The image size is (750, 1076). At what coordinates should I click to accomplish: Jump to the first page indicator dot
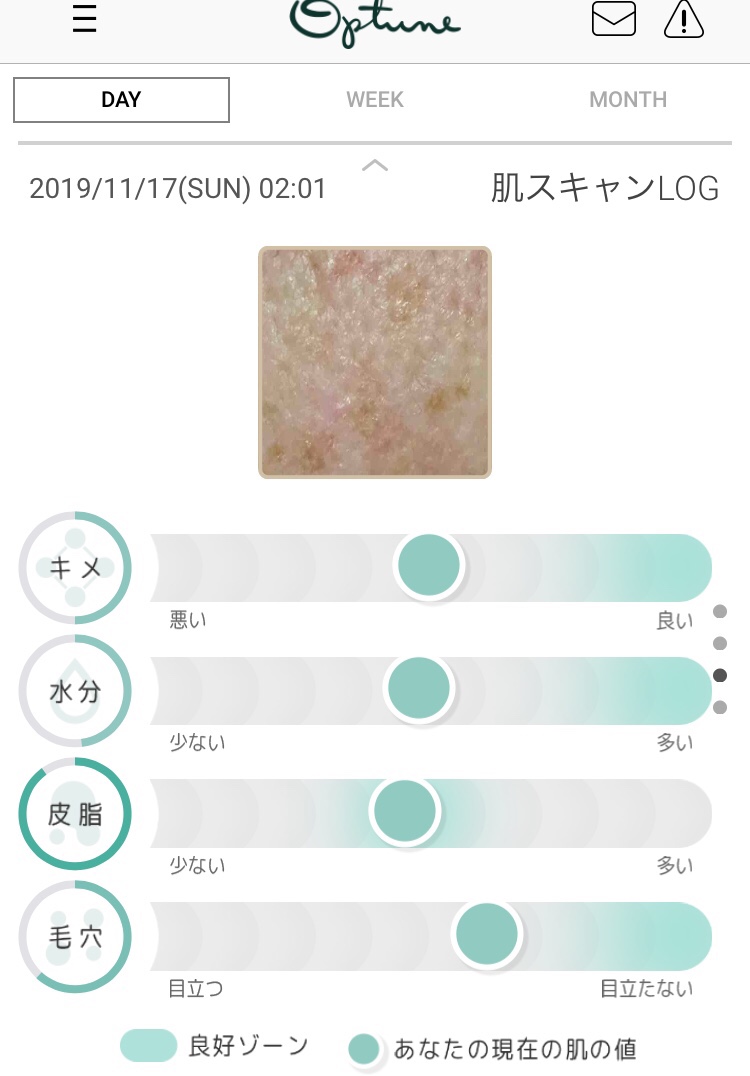719,611
